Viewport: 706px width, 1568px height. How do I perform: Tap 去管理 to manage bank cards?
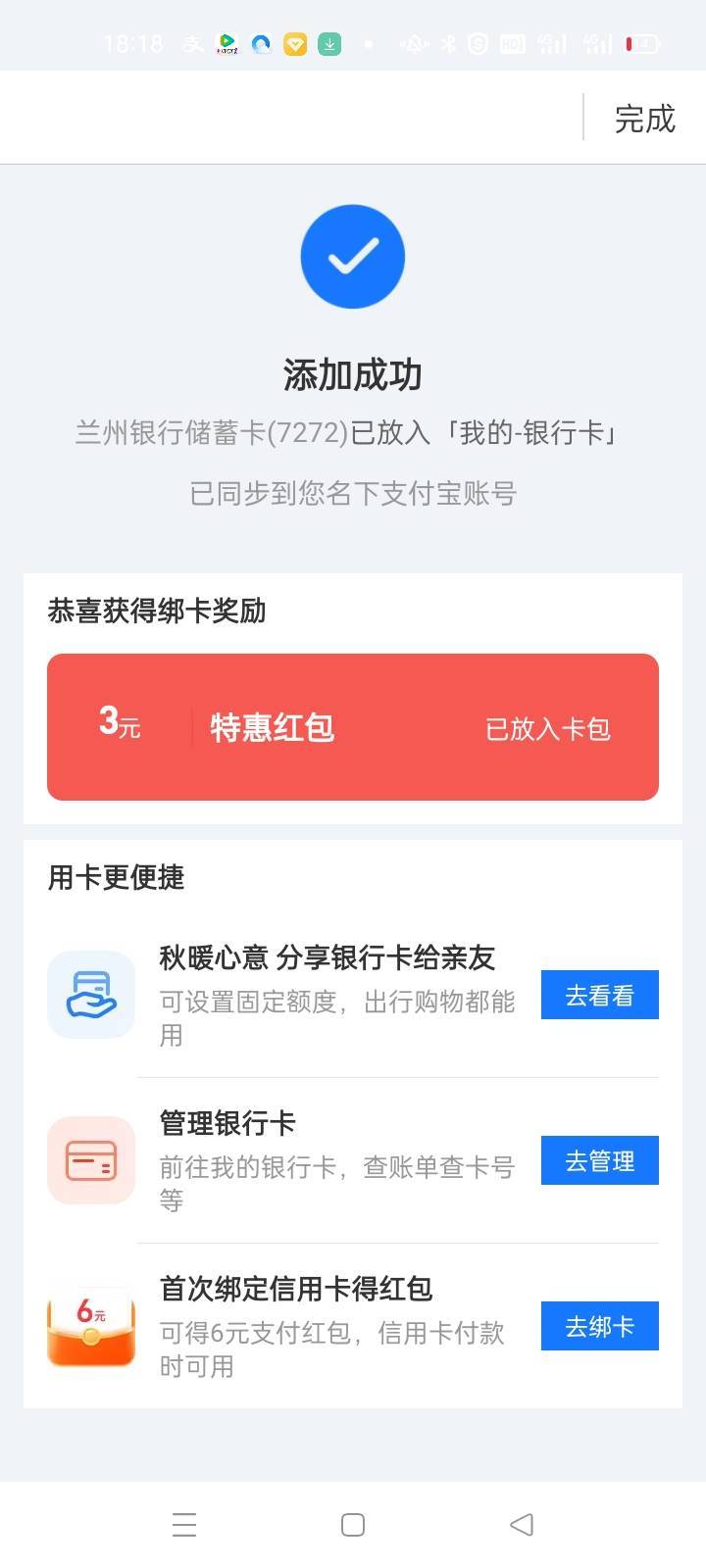[599, 1160]
